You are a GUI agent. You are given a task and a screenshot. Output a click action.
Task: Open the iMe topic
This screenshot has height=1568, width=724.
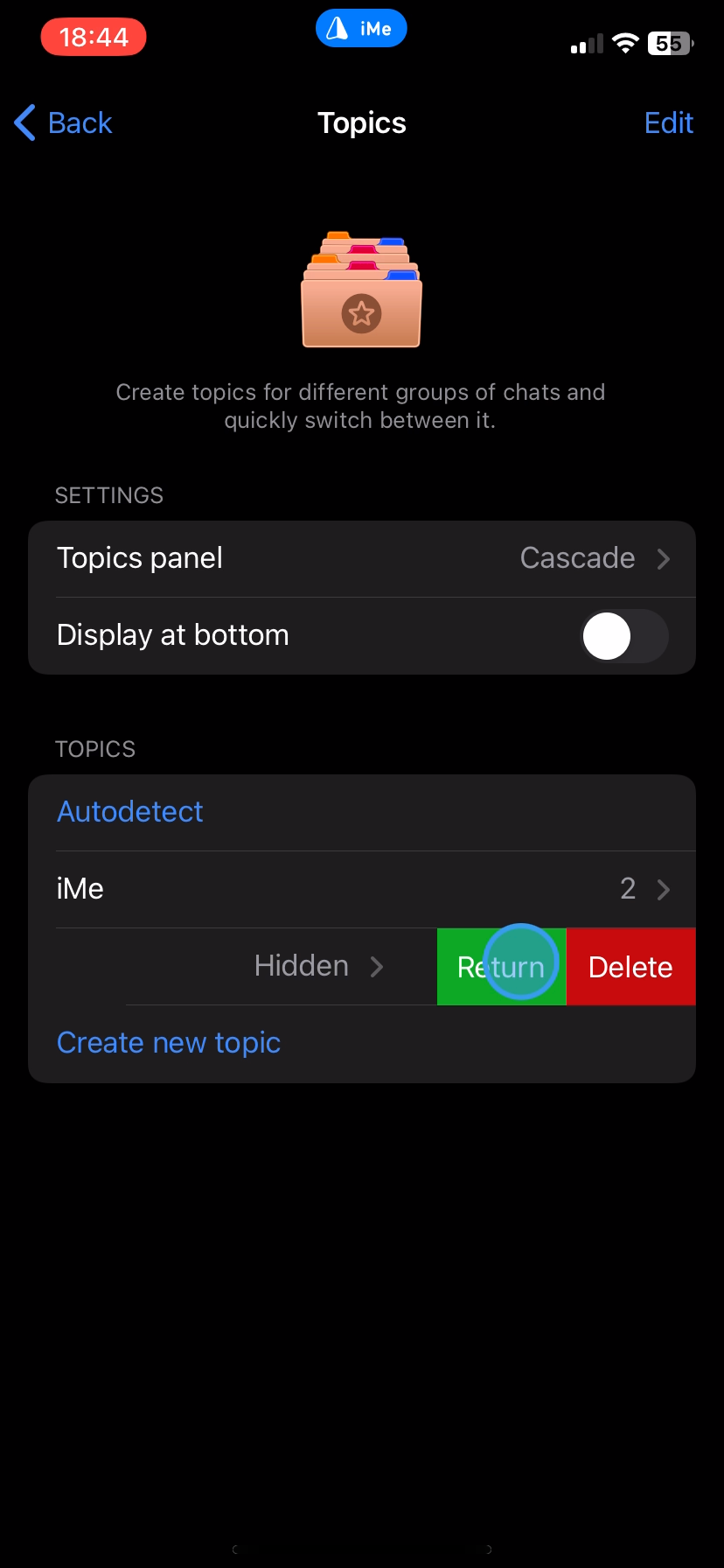coord(362,889)
